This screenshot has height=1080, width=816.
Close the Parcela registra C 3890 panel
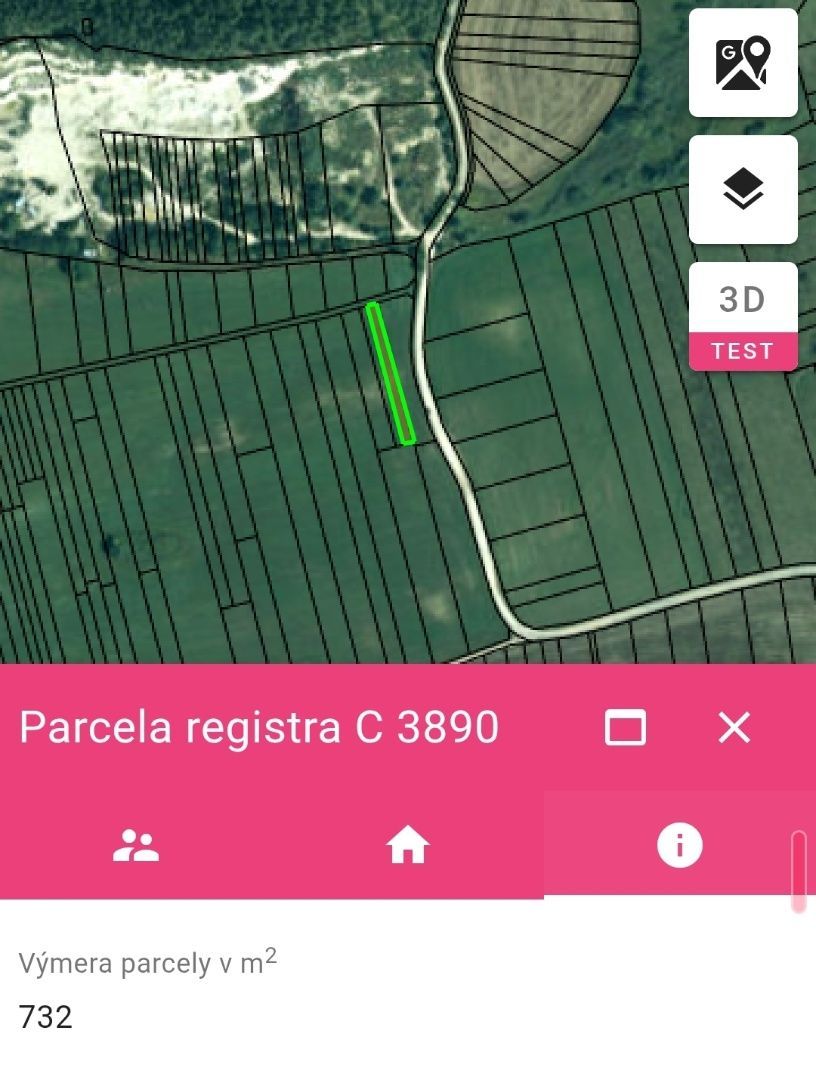[x=735, y=728]
